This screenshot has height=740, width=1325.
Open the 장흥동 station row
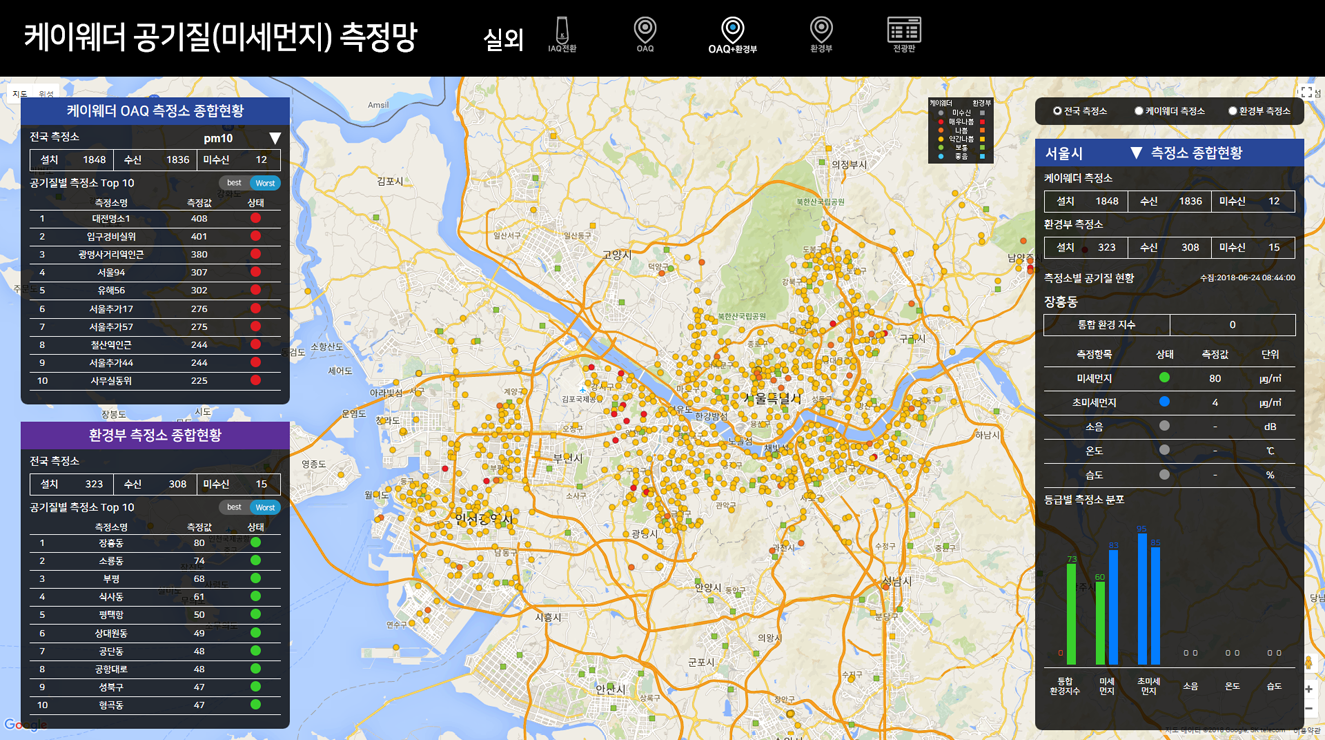[111, 543]
